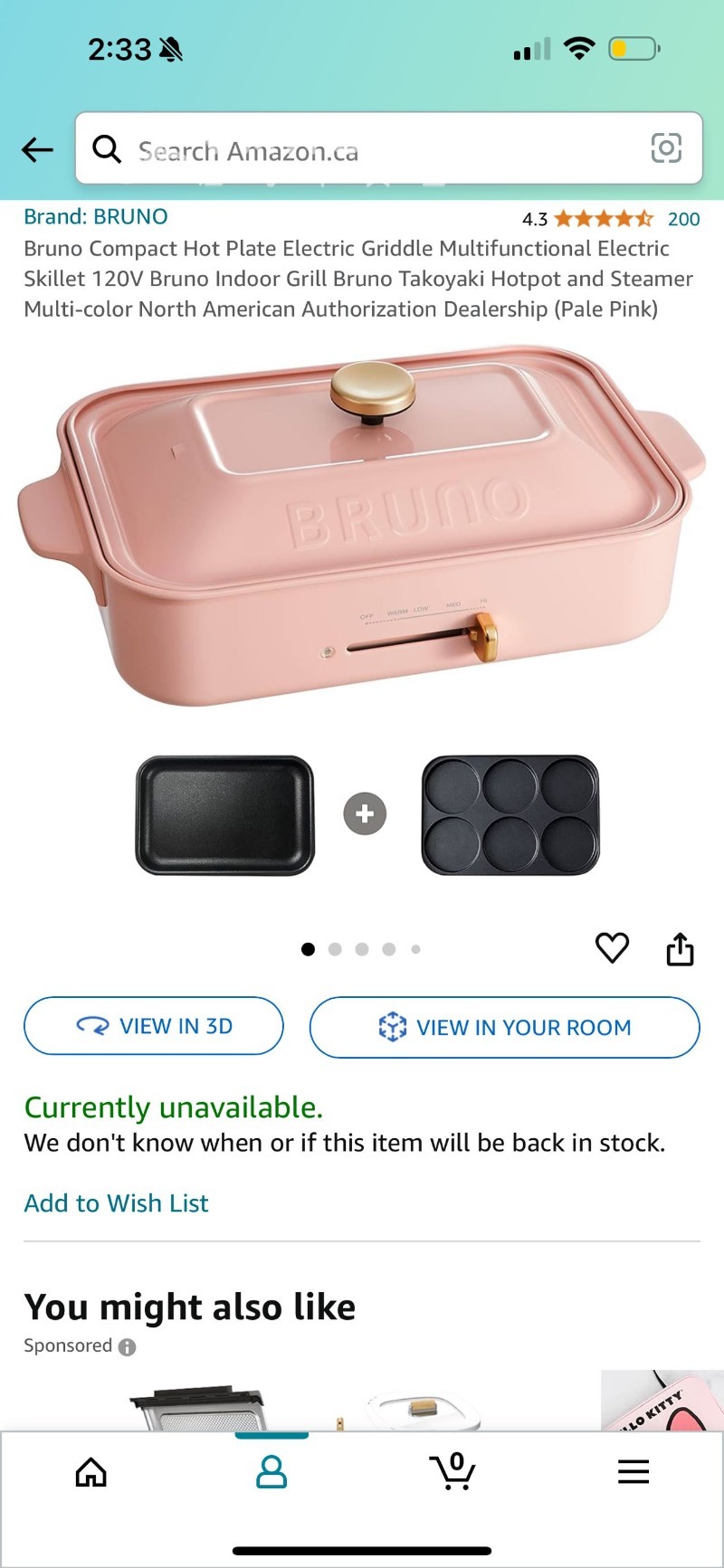Open the Hello Kitty sponsored product

(x=665, y=1402)
